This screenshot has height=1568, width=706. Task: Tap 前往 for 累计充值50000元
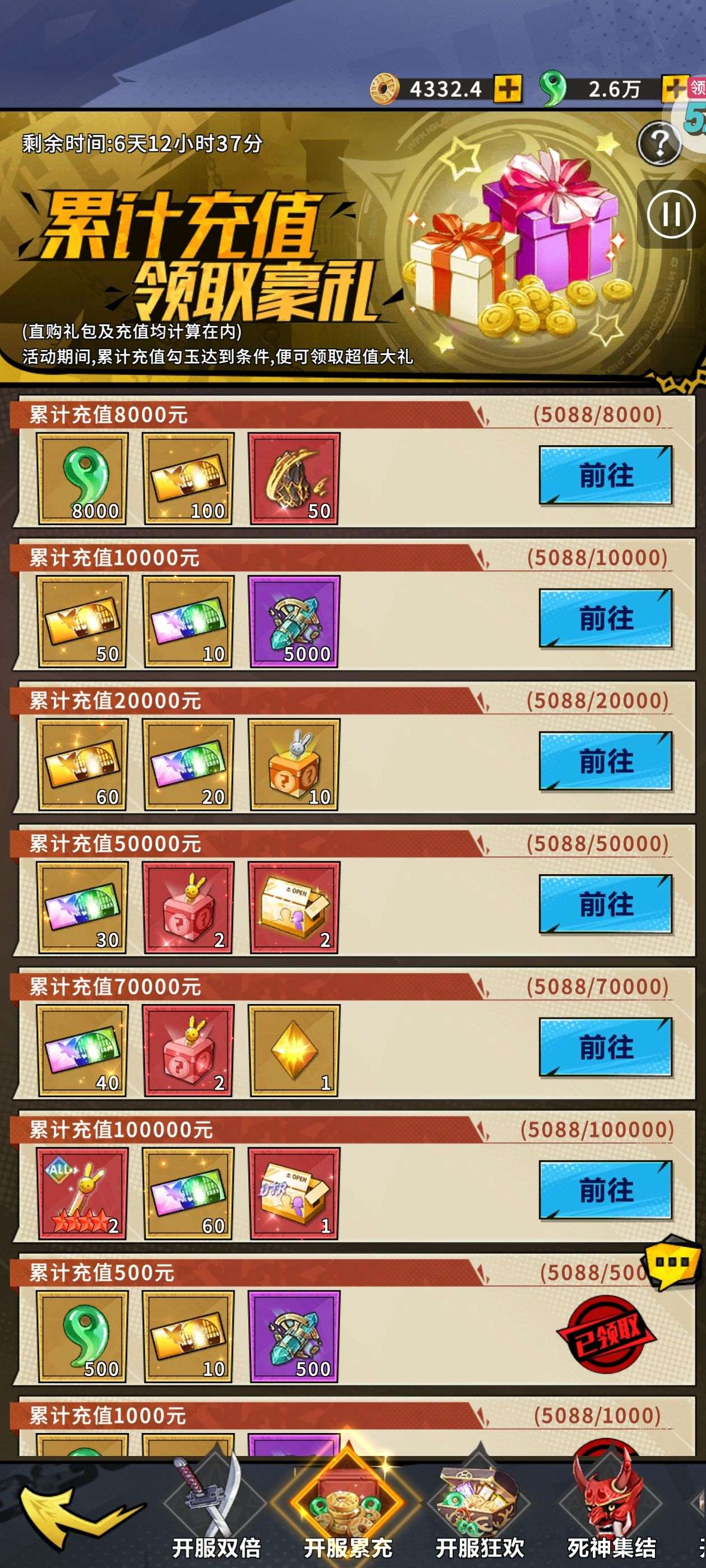(x=606, y=904)
